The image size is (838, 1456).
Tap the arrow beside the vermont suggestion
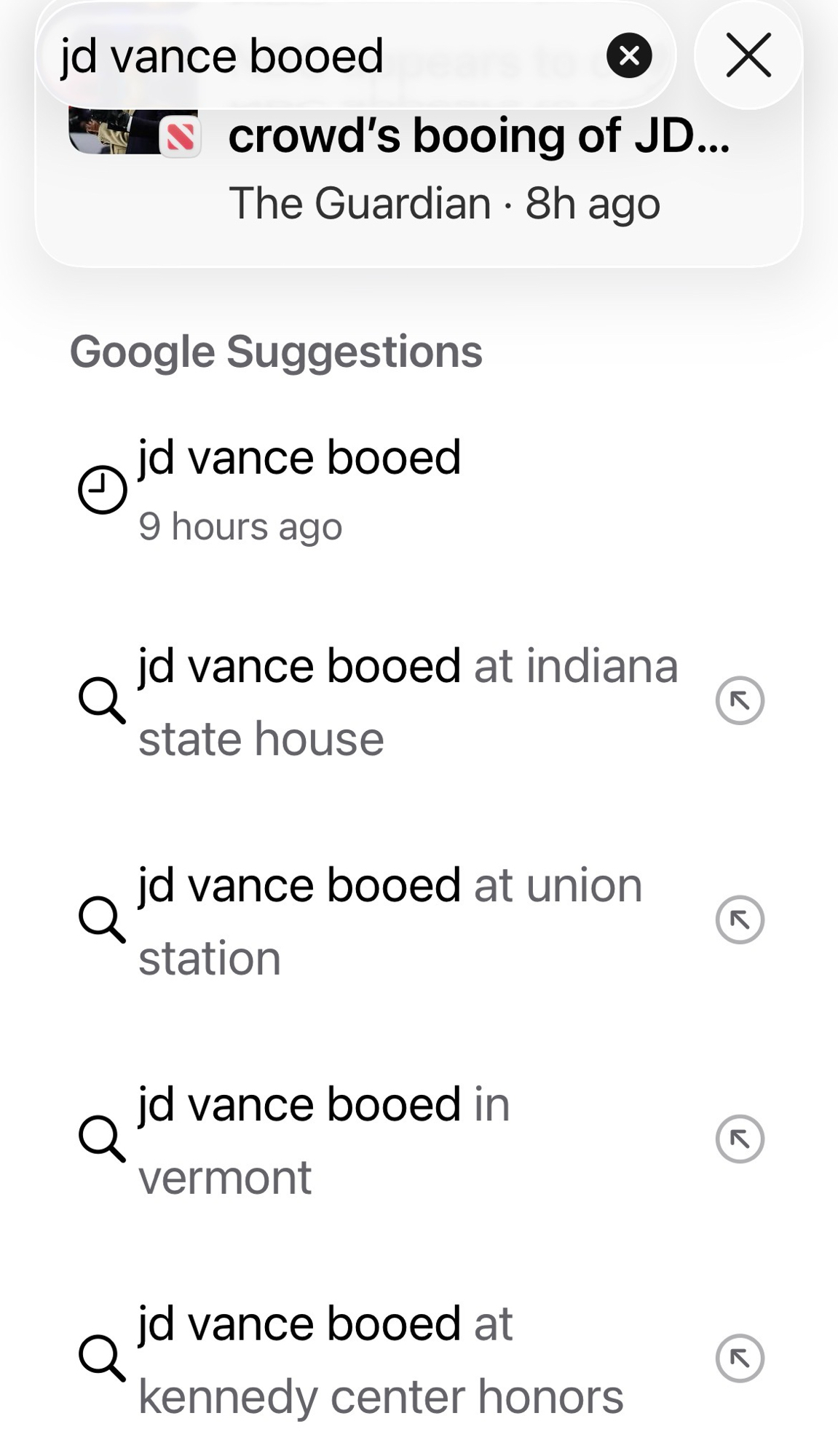[x=740, y=1139]
